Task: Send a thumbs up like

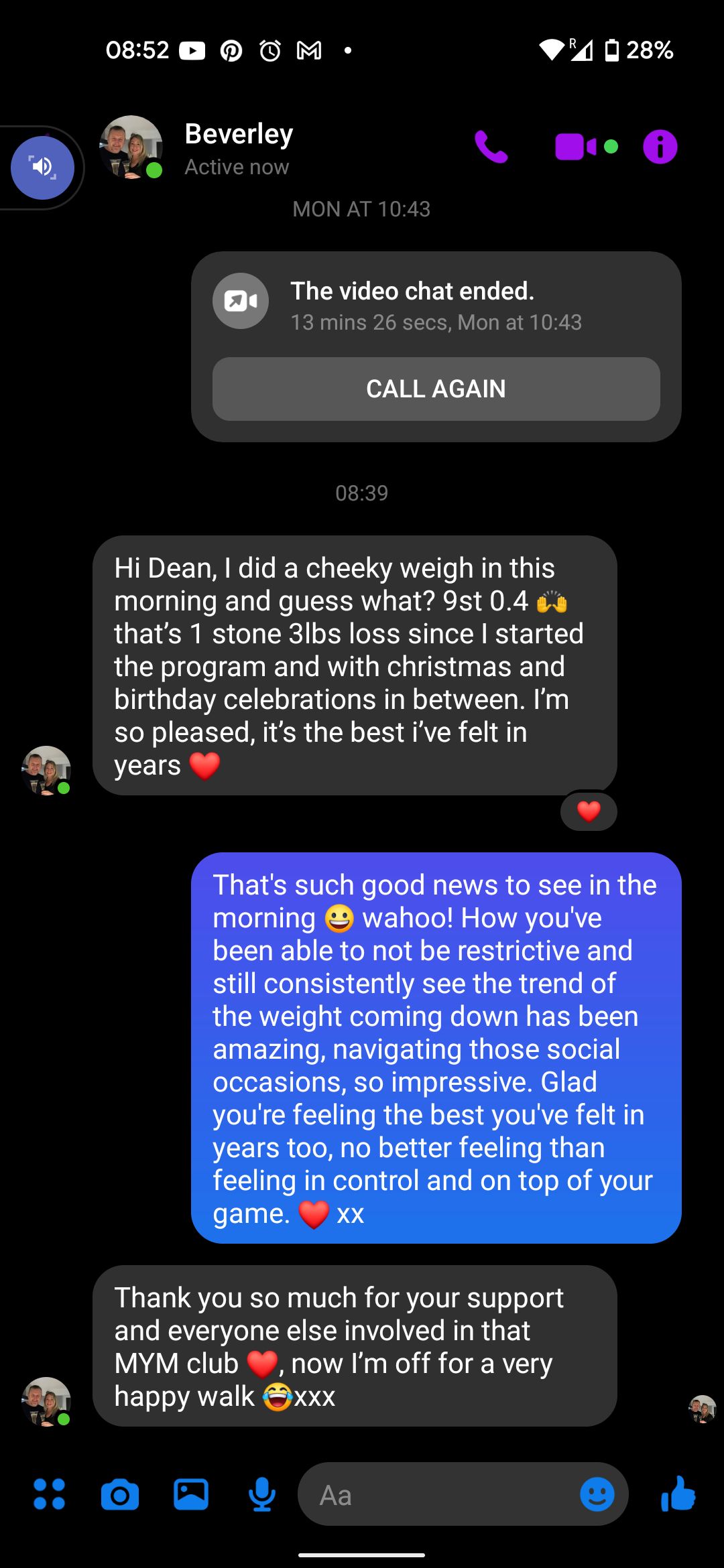Action: (x=678, y=1493)
